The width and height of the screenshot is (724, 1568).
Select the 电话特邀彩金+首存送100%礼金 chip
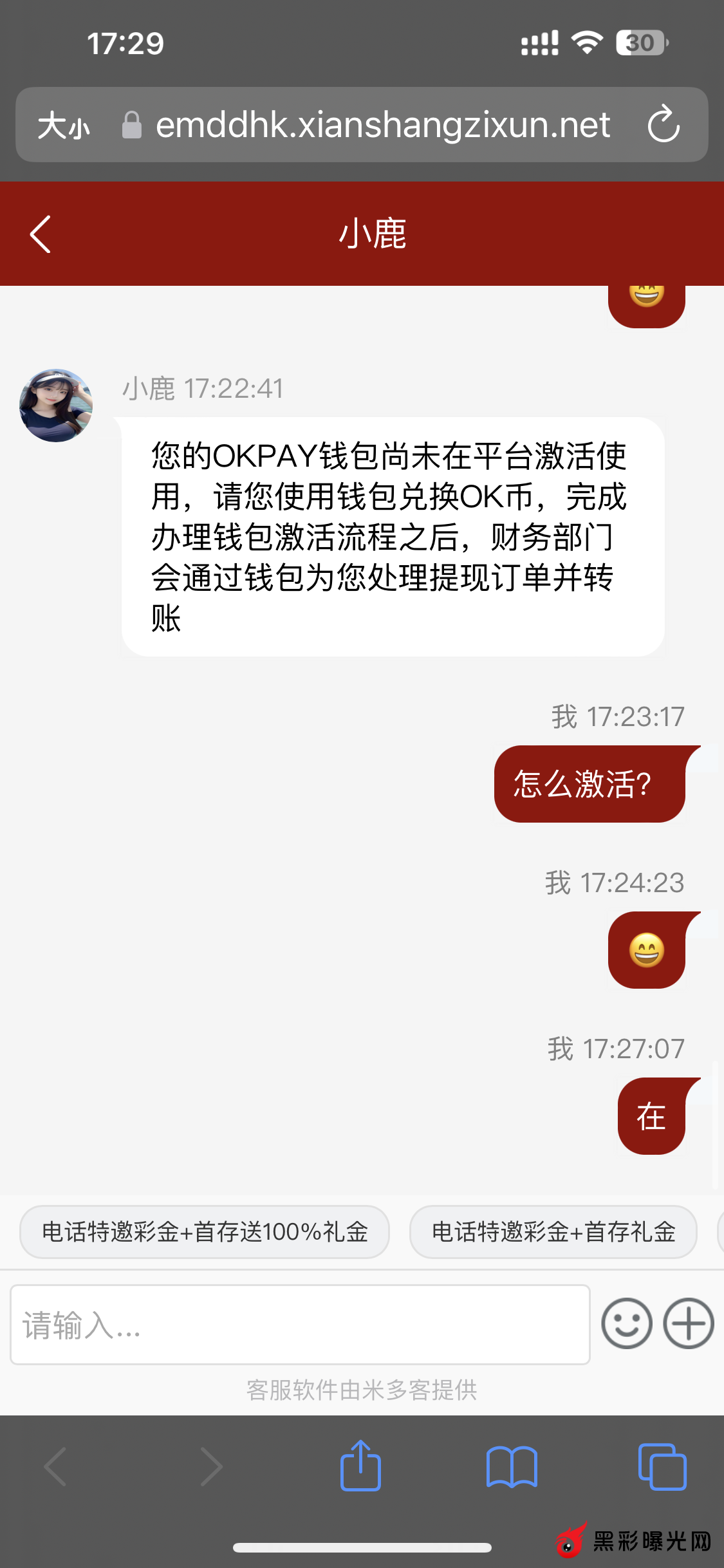pos(205,1232)
